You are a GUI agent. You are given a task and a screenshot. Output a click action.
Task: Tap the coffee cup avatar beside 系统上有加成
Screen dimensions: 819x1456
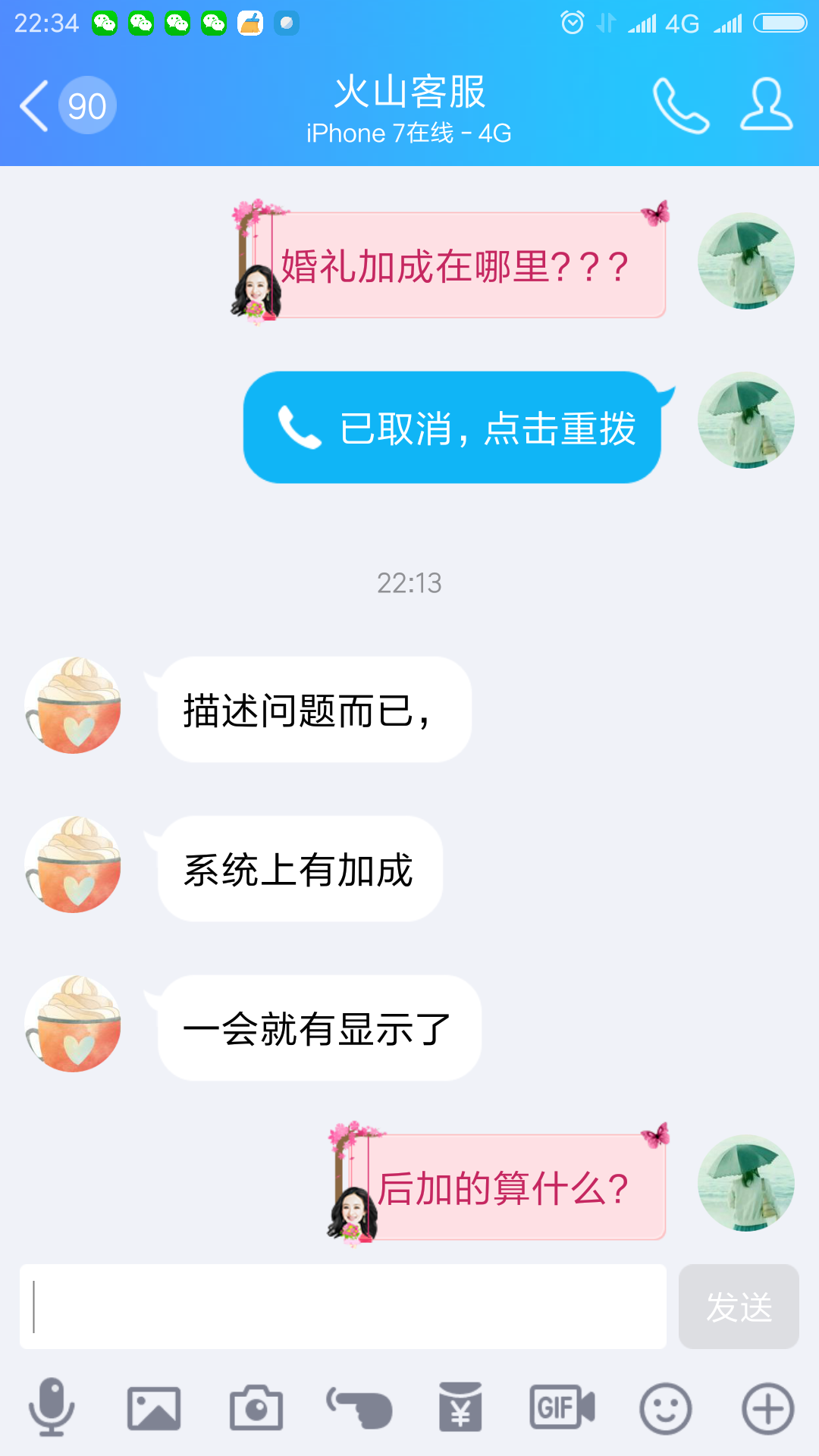tap(73, 864)
